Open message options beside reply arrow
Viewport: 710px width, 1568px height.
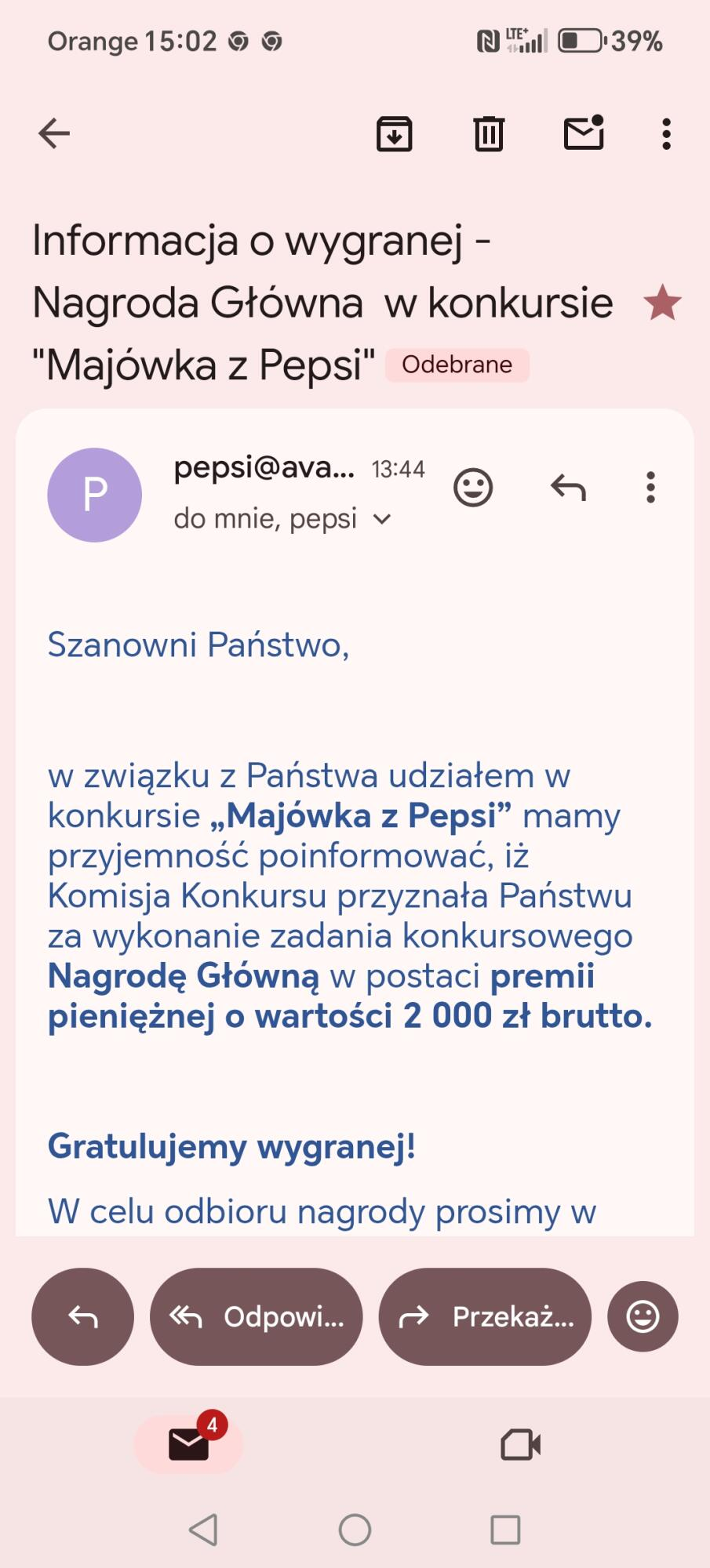click(x=650, y=488)
